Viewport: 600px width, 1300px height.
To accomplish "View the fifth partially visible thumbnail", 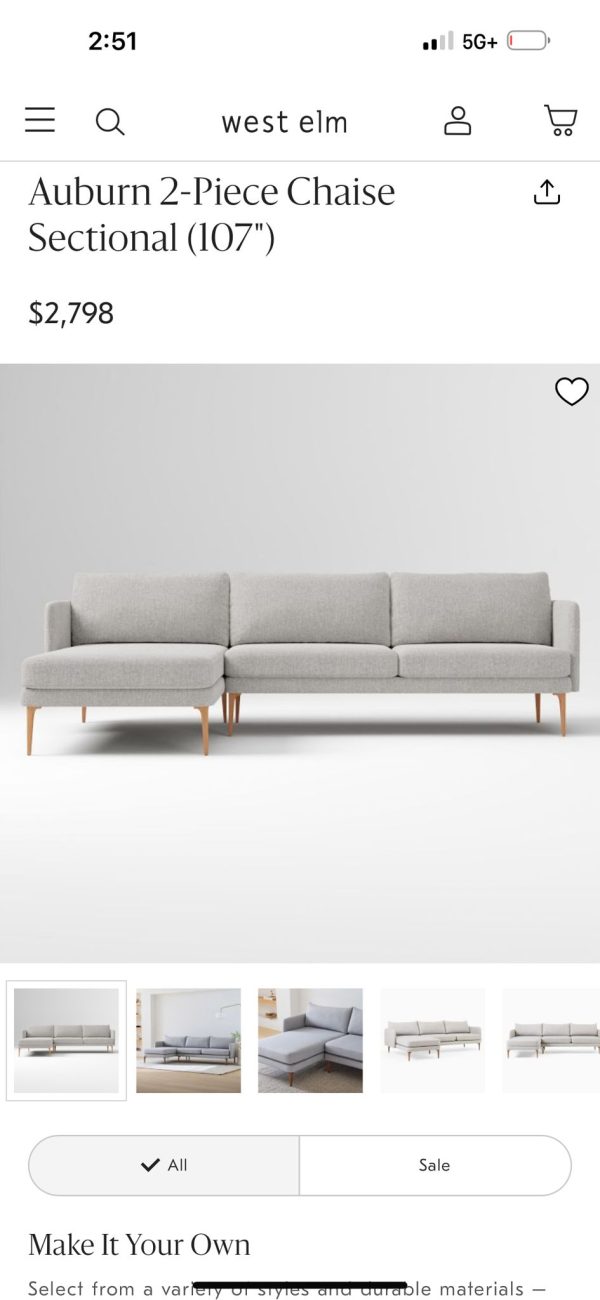I will [x=551, y=1040].
